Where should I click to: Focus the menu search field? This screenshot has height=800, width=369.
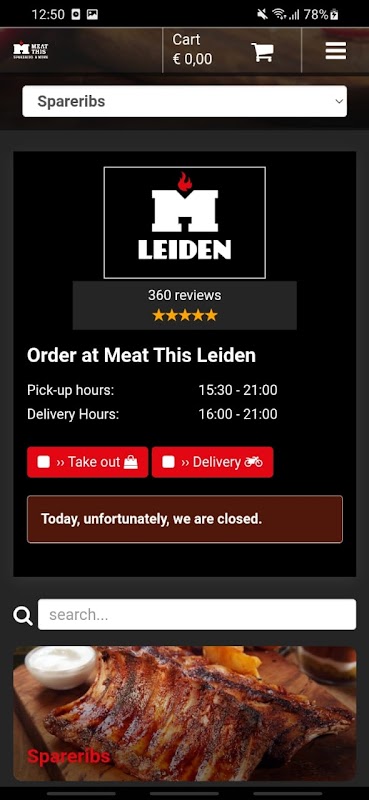pyautogui.click(x=196, y=614)
